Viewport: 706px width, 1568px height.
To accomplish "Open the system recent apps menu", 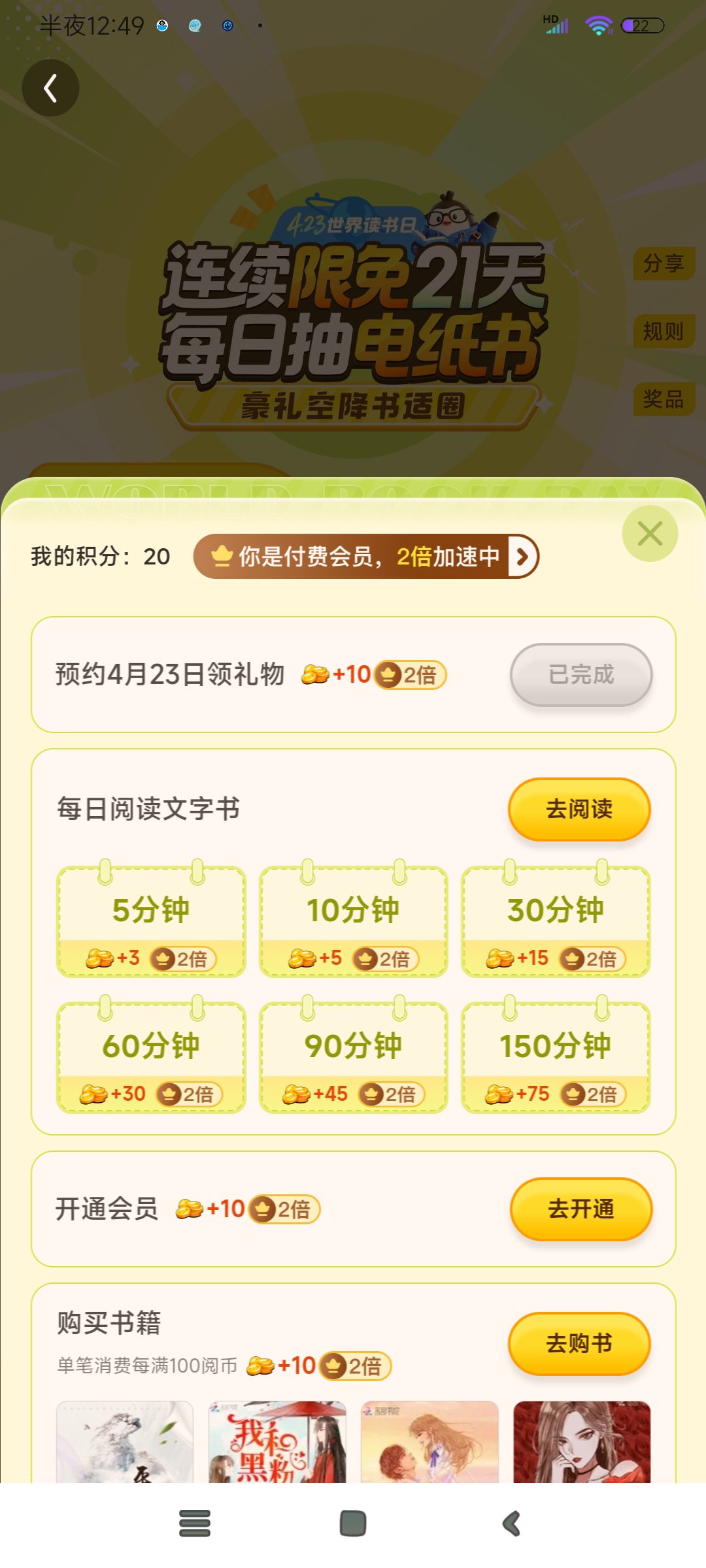I will pos(195,1524).
